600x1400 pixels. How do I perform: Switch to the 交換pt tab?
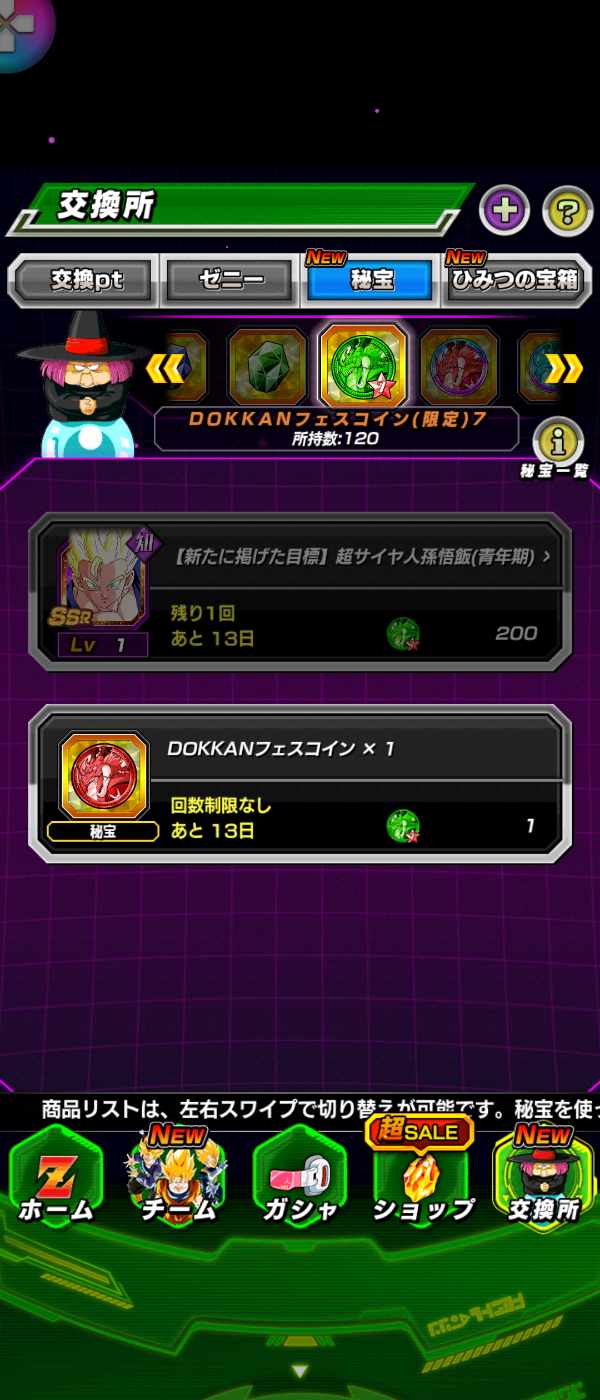86,281
